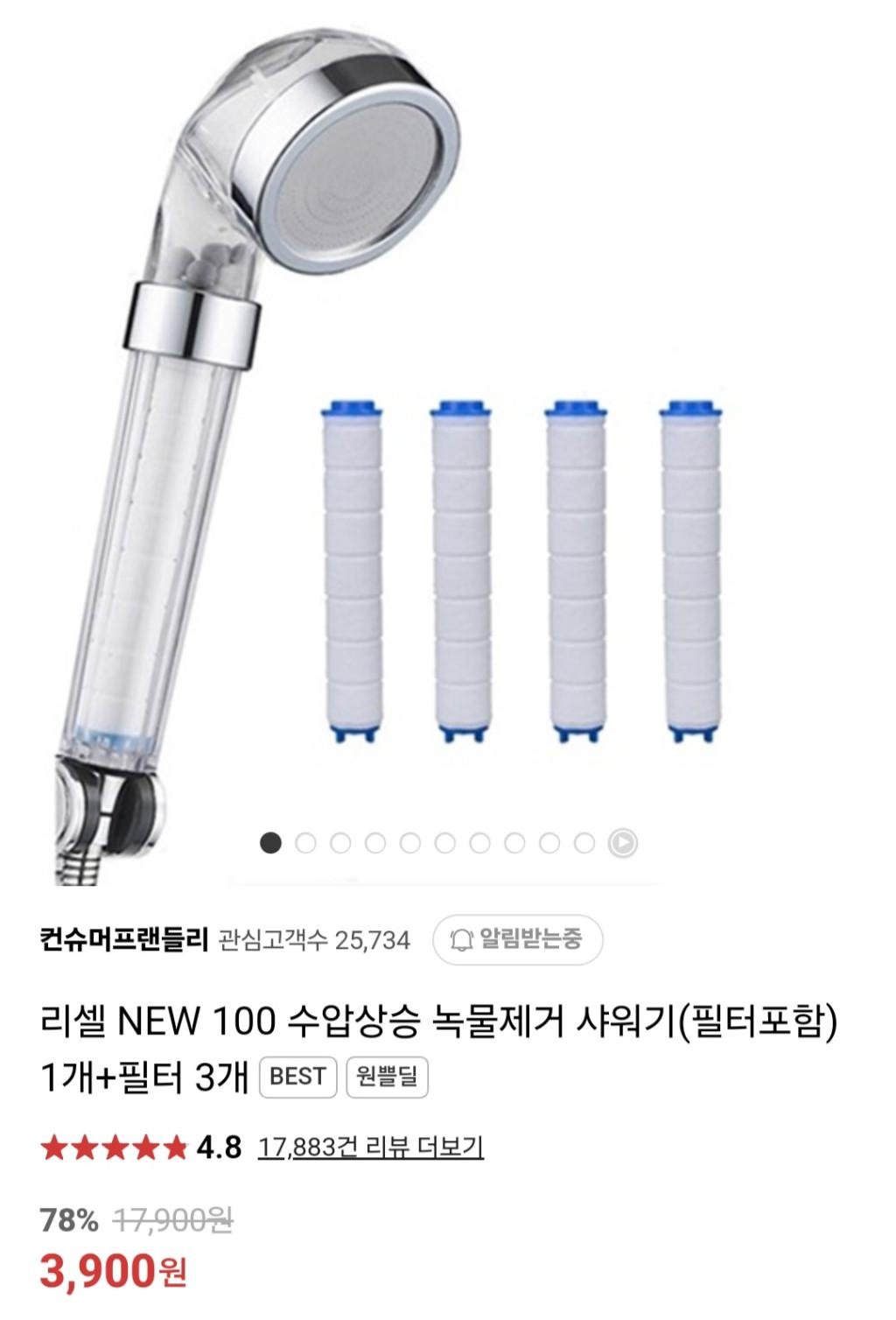Play the product video from the image indicator

point(623,843)
